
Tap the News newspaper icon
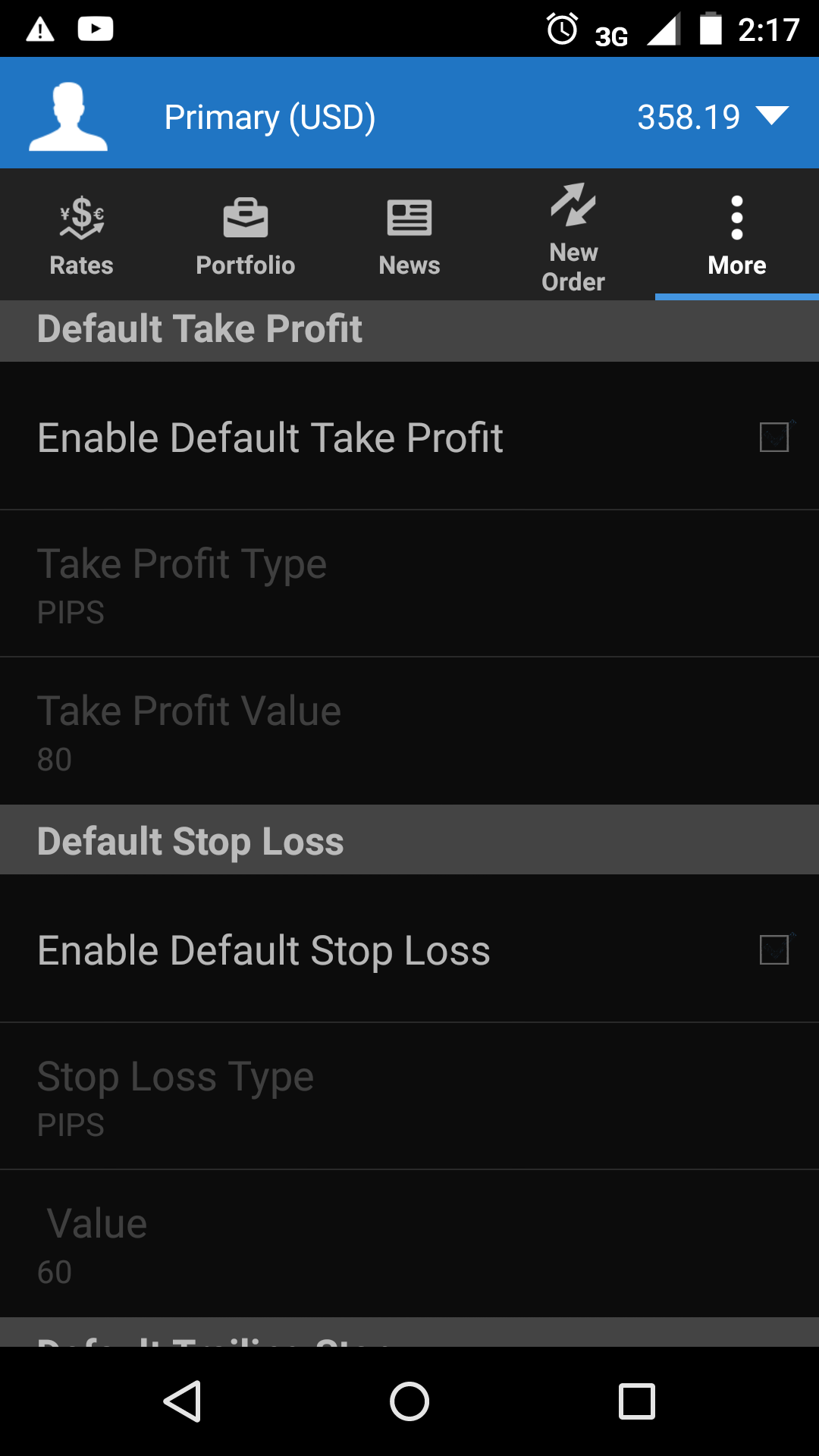coord(409,216)
